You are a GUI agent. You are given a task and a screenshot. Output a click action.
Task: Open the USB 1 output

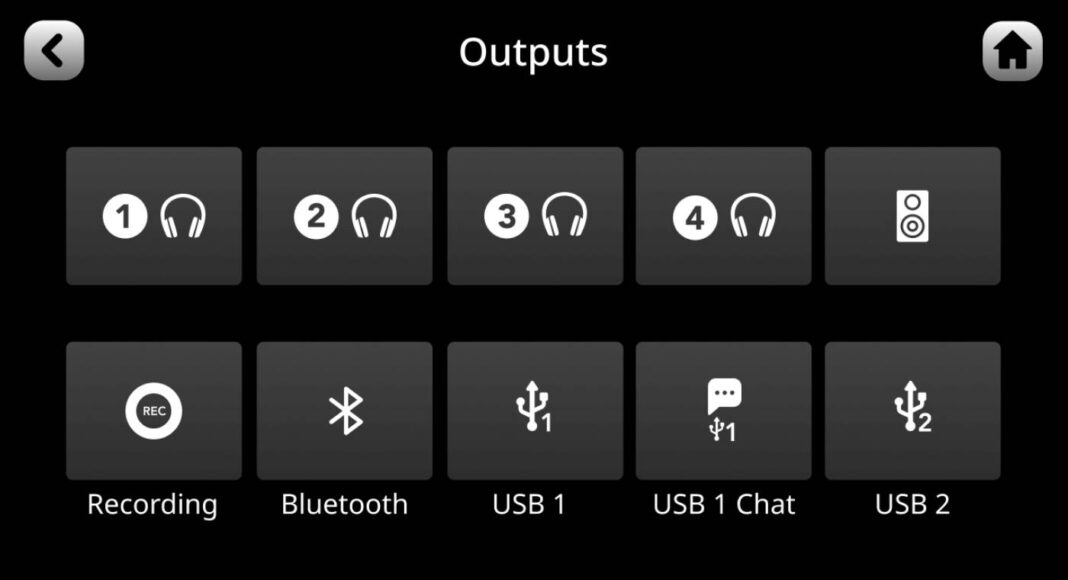pos(534,411)
